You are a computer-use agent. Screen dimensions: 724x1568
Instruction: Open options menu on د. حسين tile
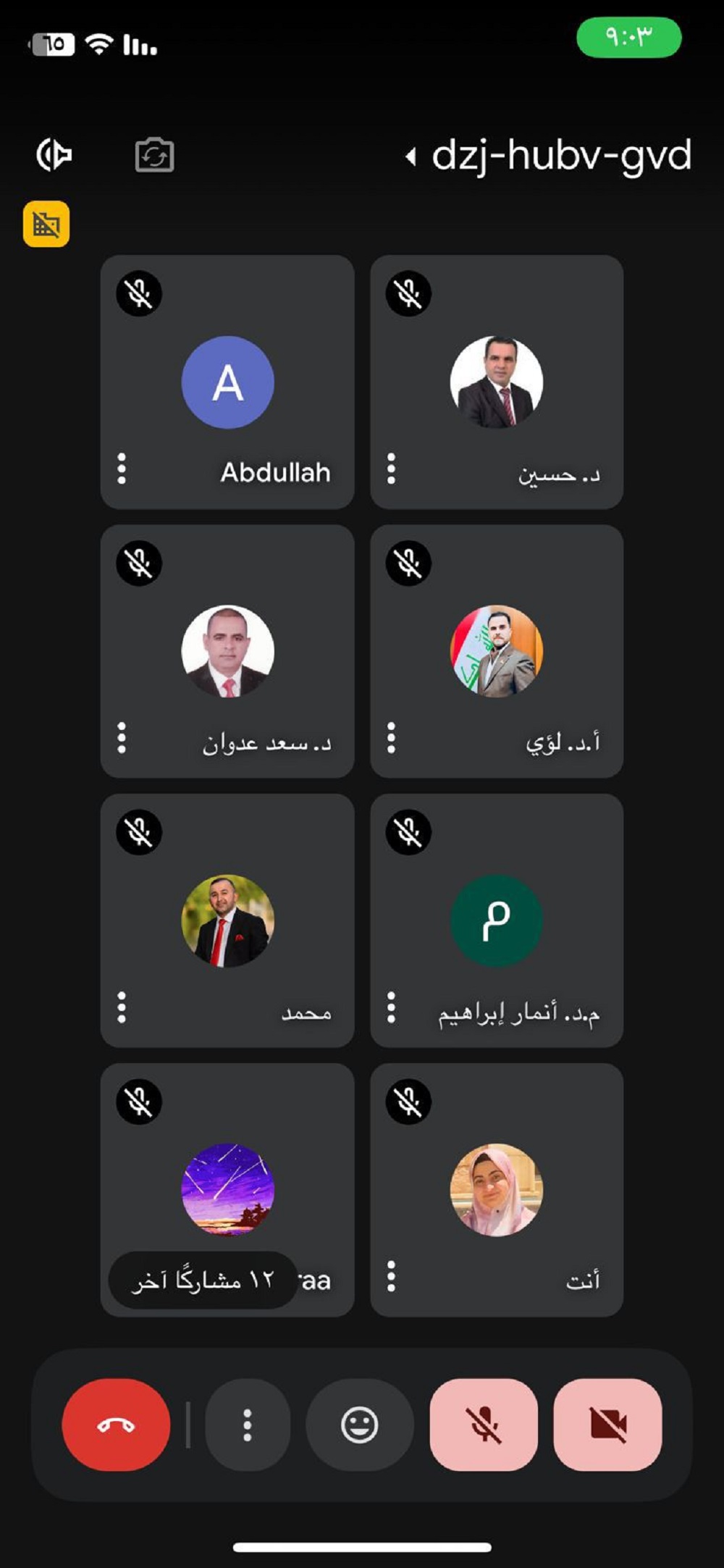pyautogui.click(x=391, y=469)
